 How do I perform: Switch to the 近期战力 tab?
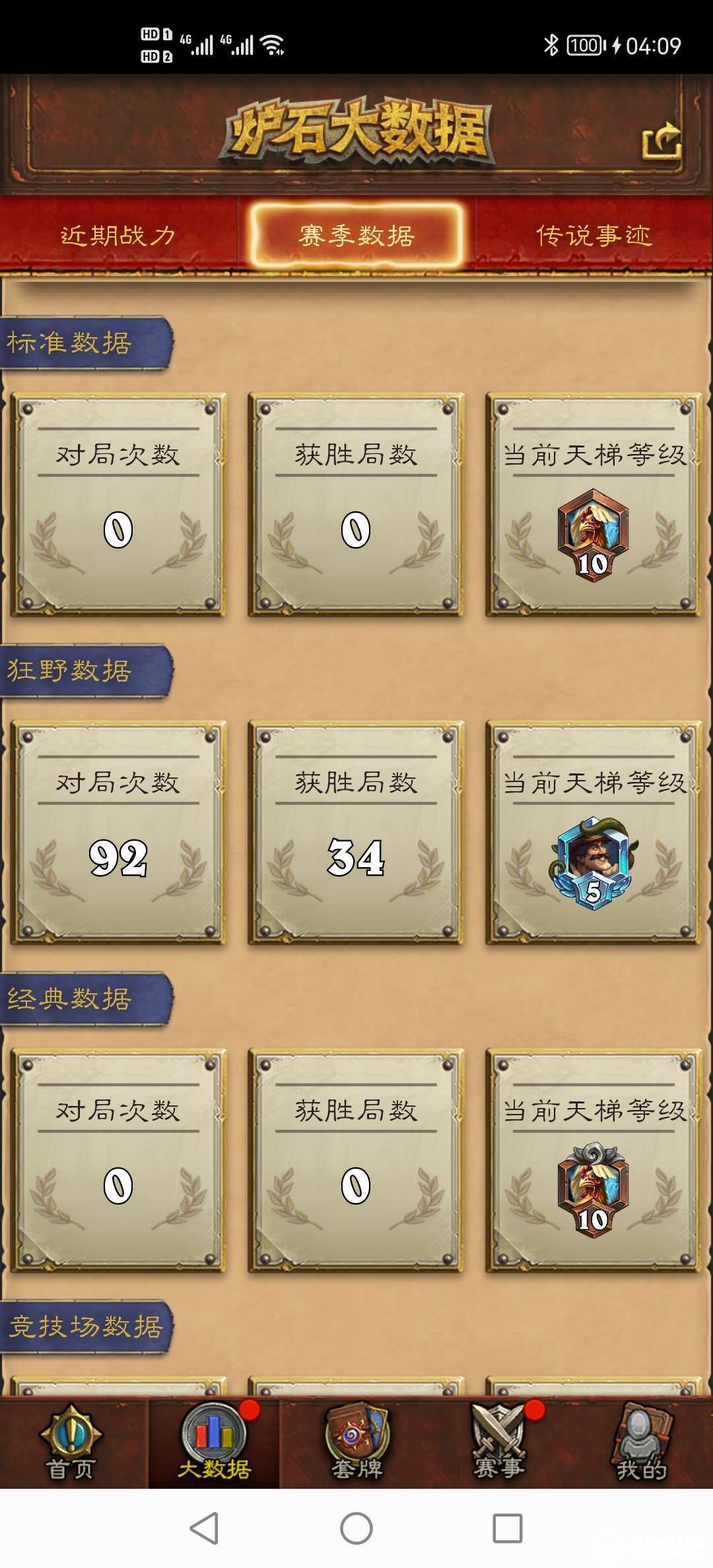pyautogui.click(x=118, y=236)
